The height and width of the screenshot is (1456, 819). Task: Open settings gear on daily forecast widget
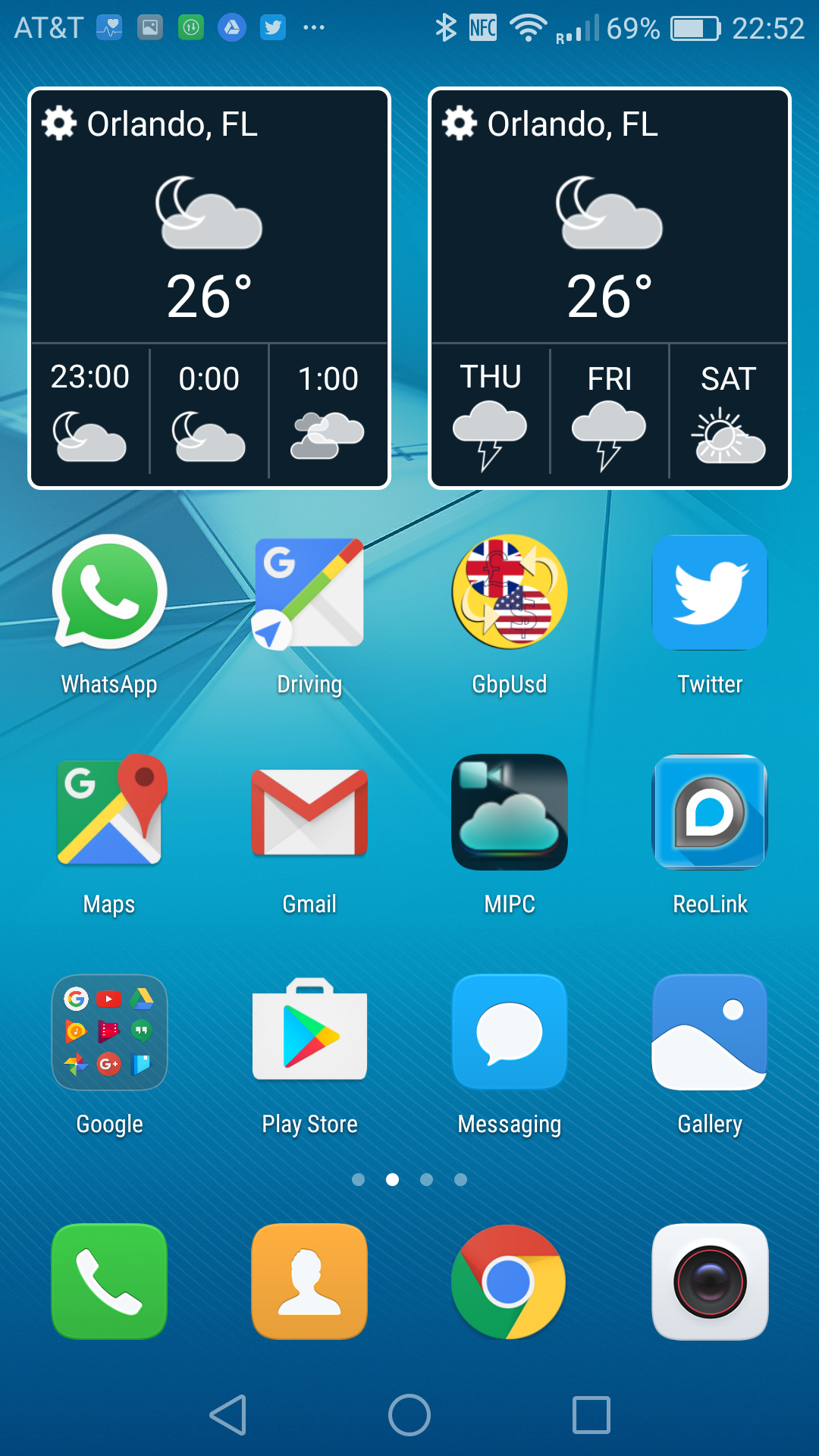click(460, 123)
